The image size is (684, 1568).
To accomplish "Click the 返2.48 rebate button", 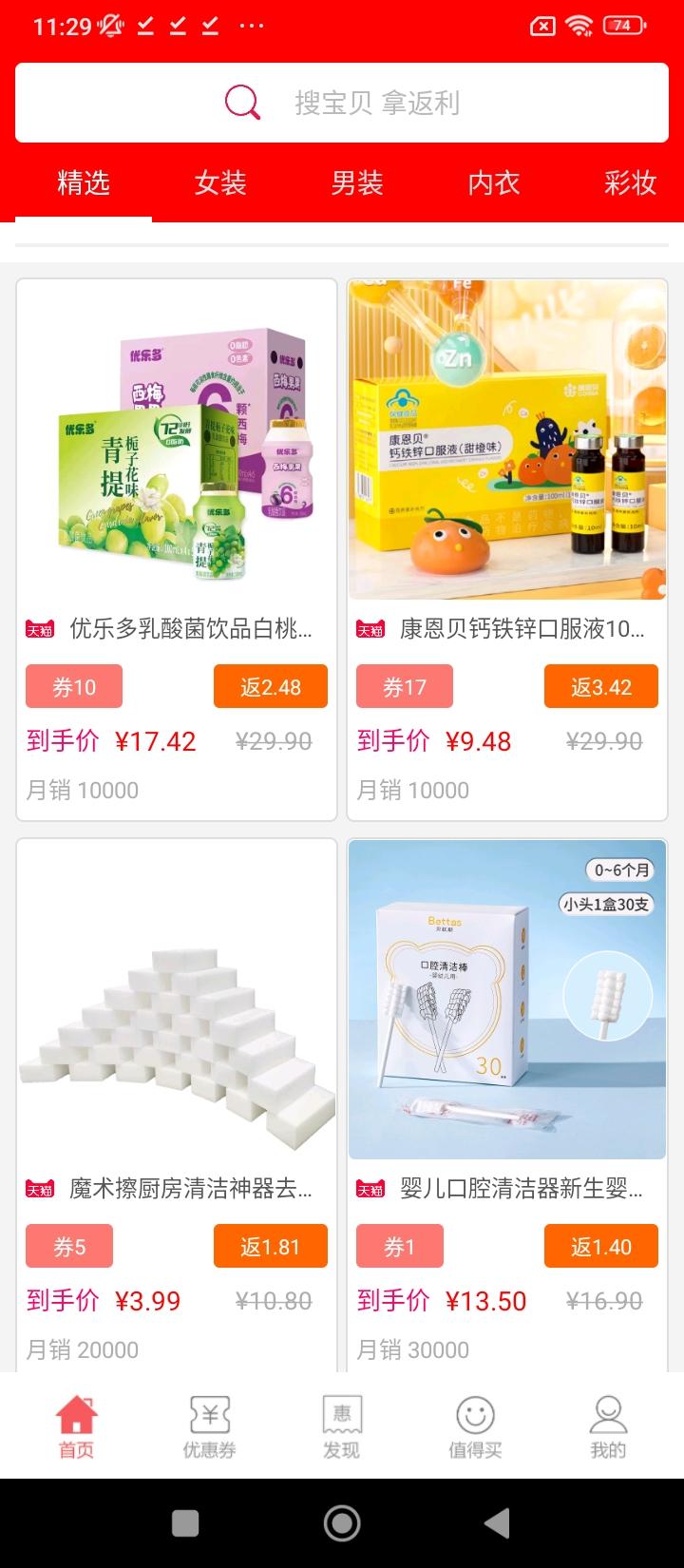I will 270,686.
